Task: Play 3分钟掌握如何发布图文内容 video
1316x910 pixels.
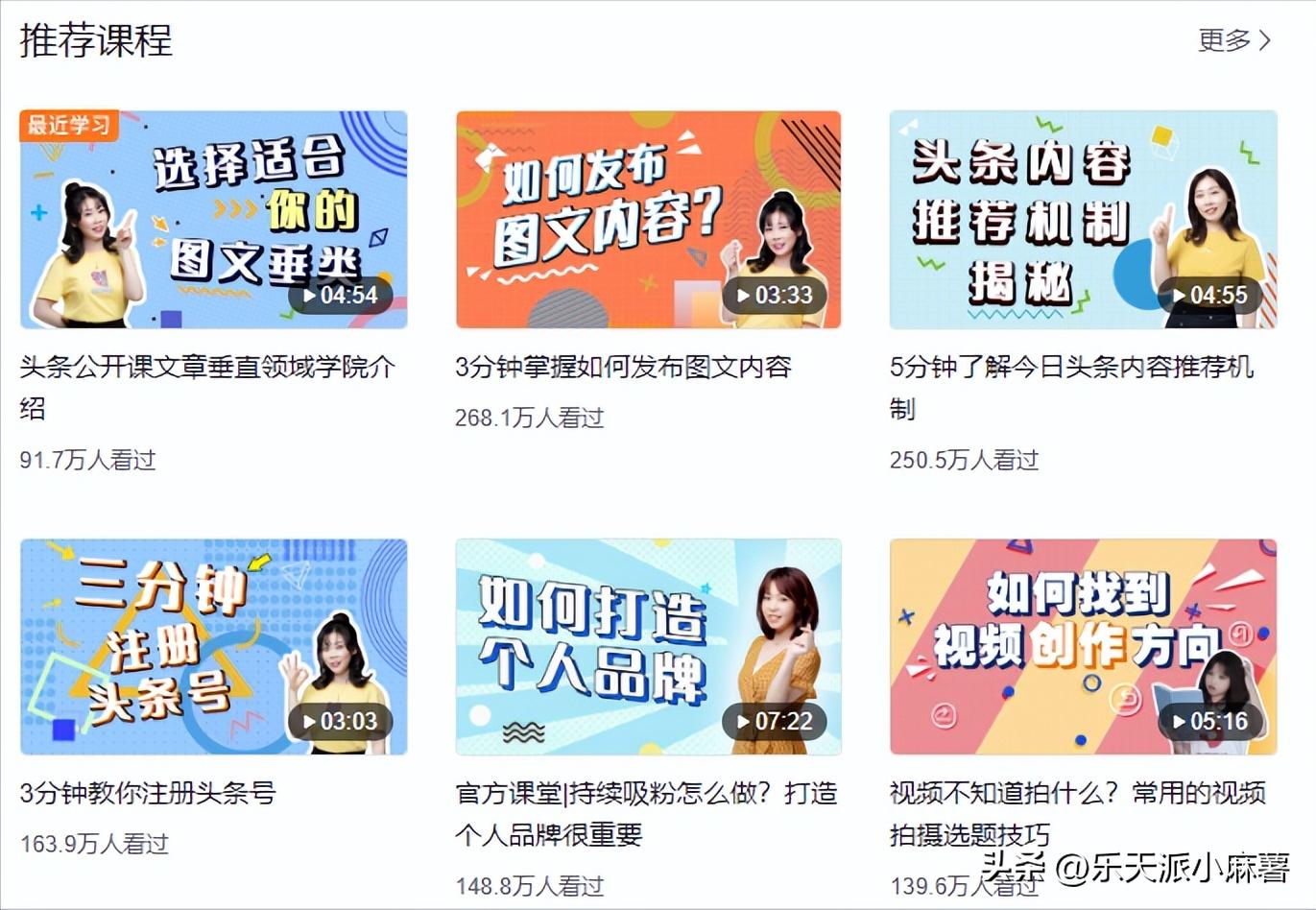Action: 648,220
